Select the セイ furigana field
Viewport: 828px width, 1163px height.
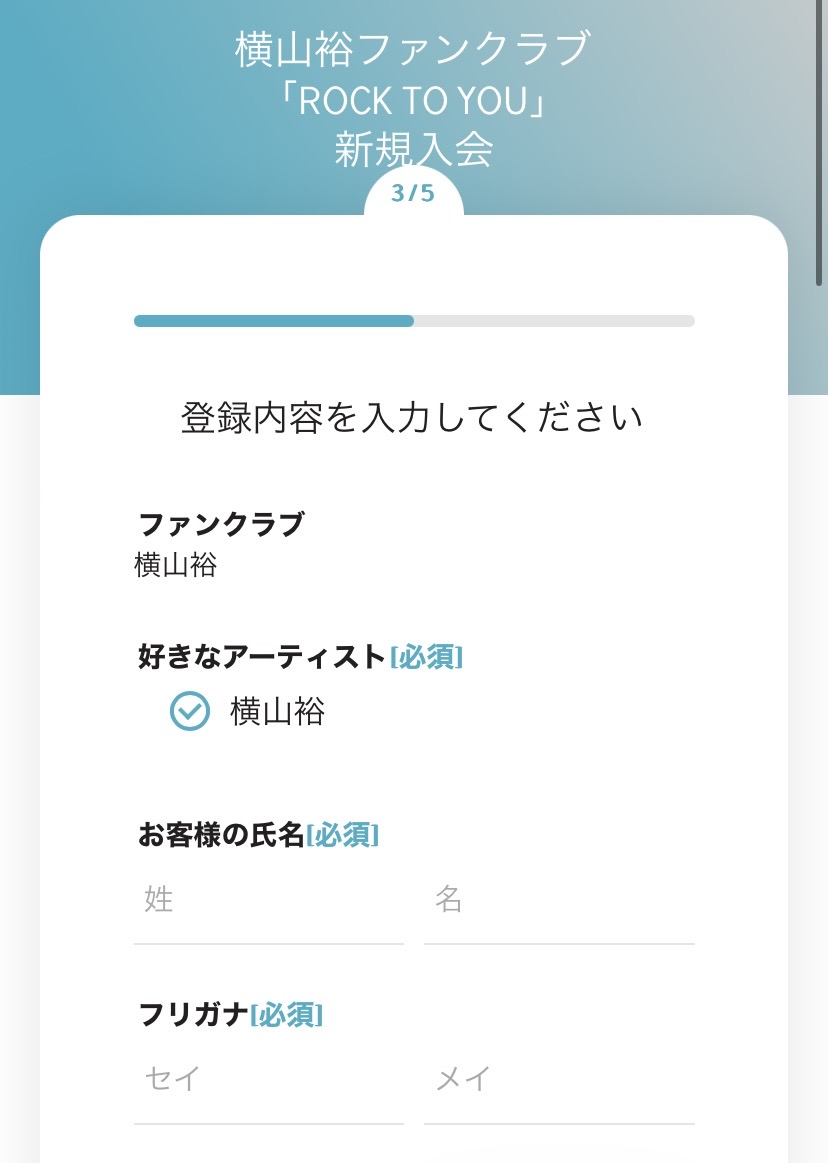point(268,1080)
